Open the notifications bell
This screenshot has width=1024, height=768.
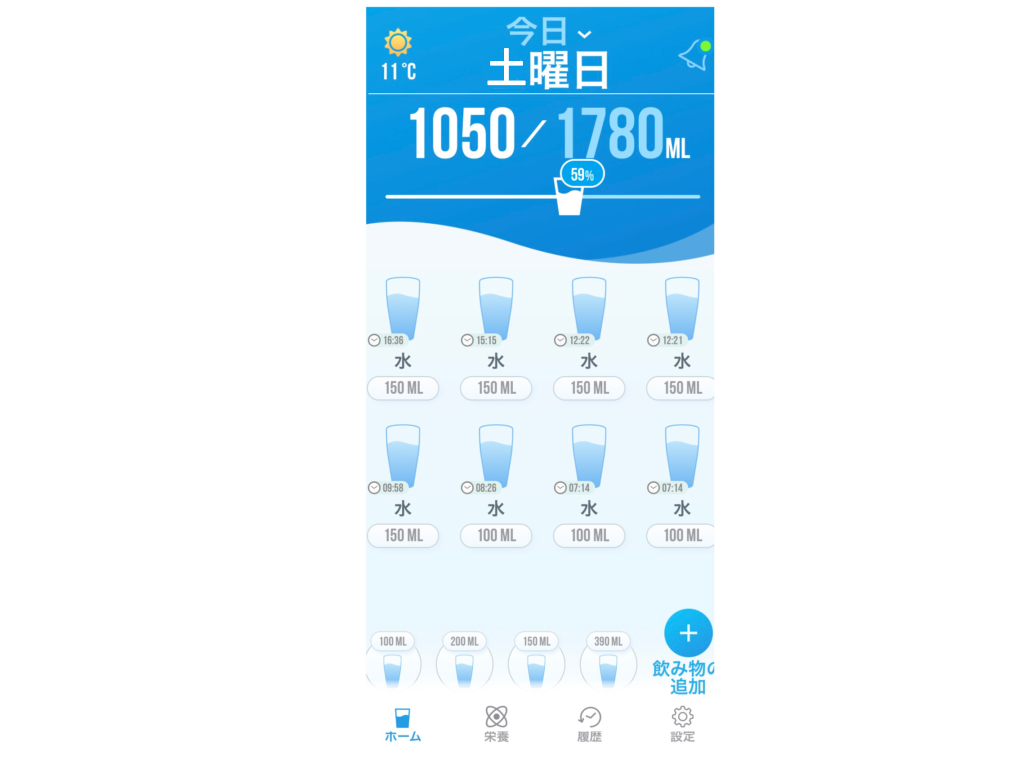[x=693, y=55]
